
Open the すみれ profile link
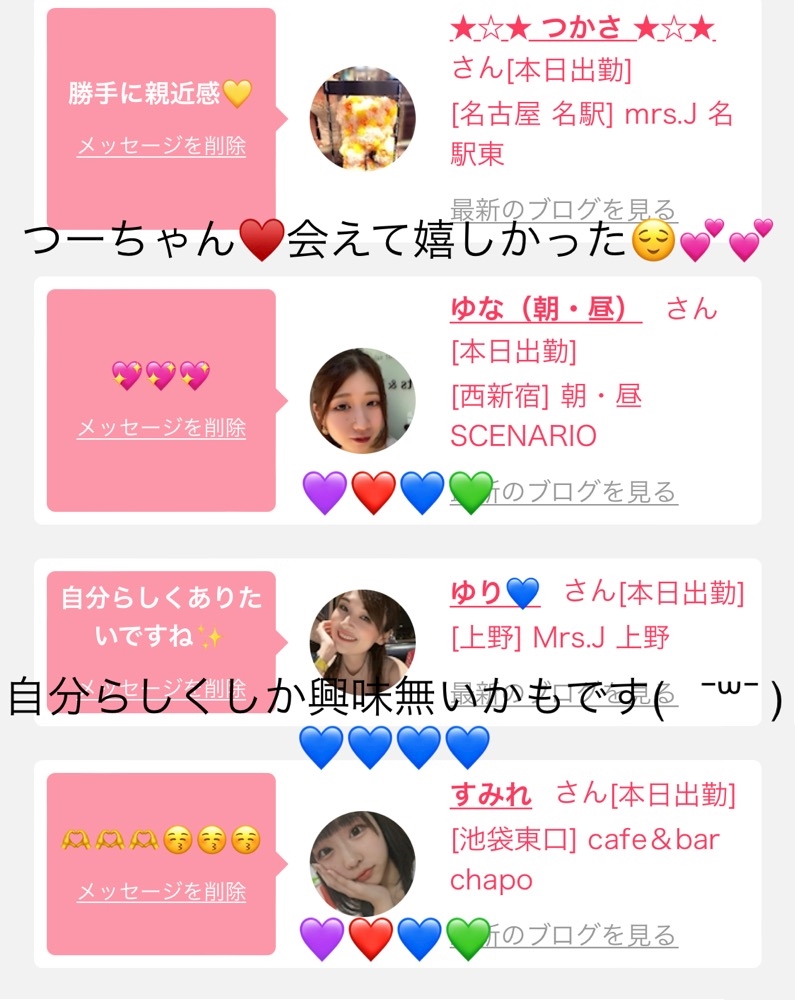coord(491,795)
